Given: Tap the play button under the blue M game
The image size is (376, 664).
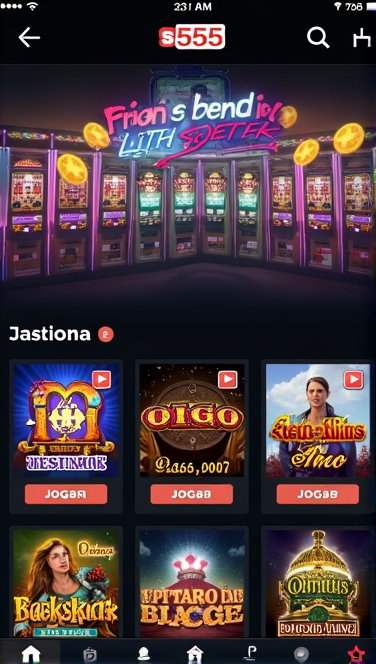Looking at the screenshot, I should [66, 494].
